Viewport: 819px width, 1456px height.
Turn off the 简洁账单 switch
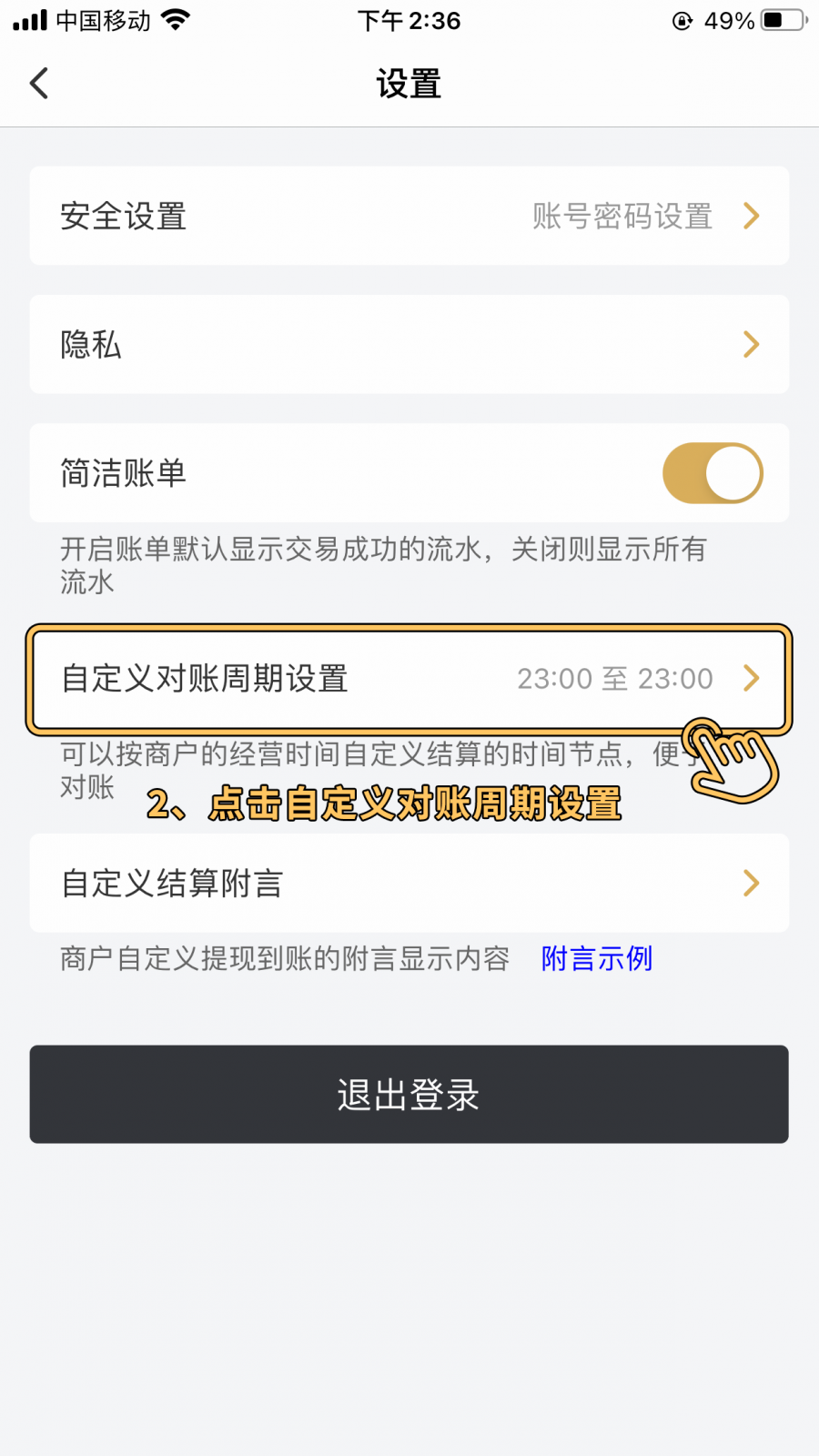click(x=712, y=473)
